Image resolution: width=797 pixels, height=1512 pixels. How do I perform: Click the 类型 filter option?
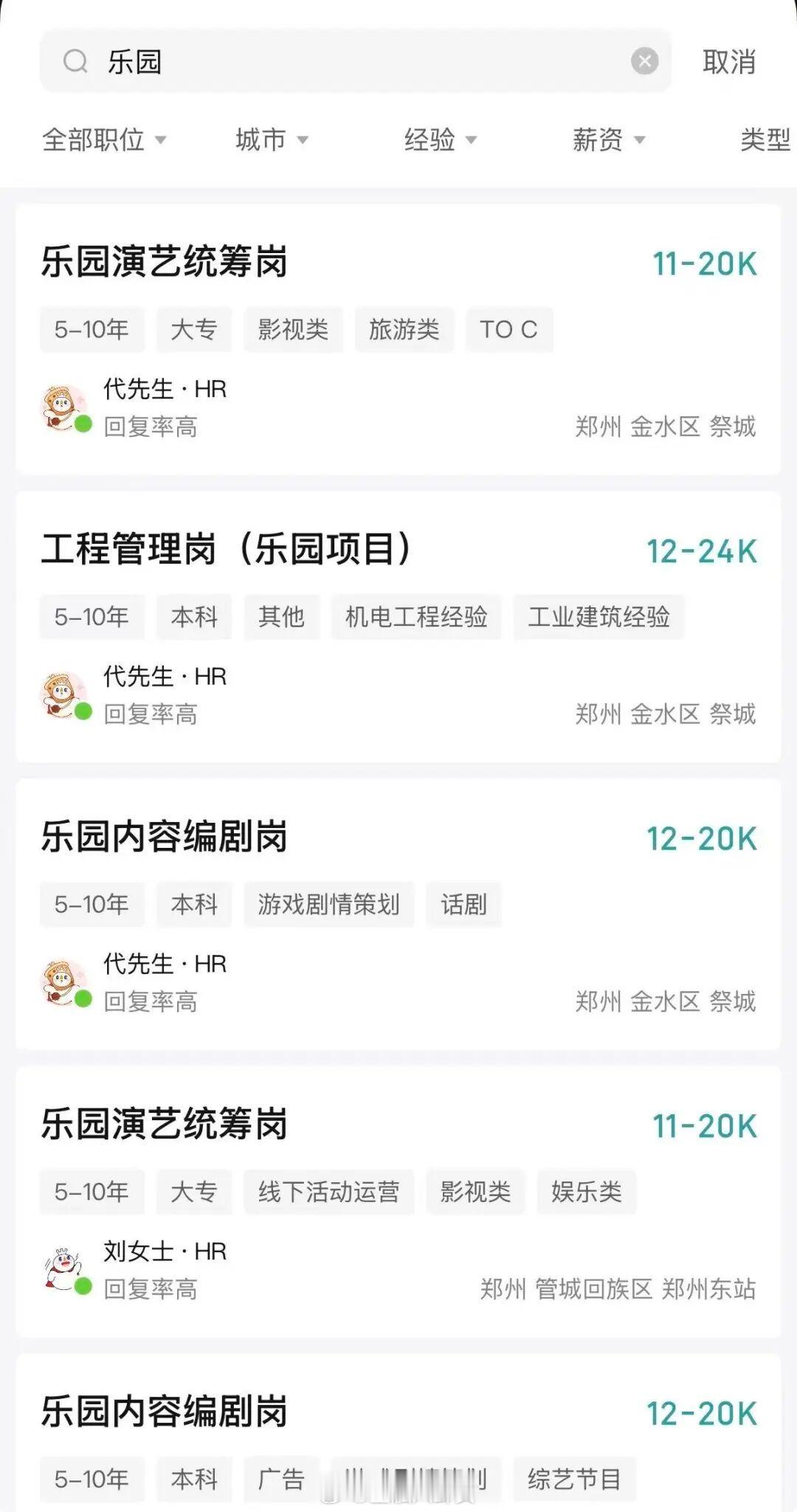(765, 140)
